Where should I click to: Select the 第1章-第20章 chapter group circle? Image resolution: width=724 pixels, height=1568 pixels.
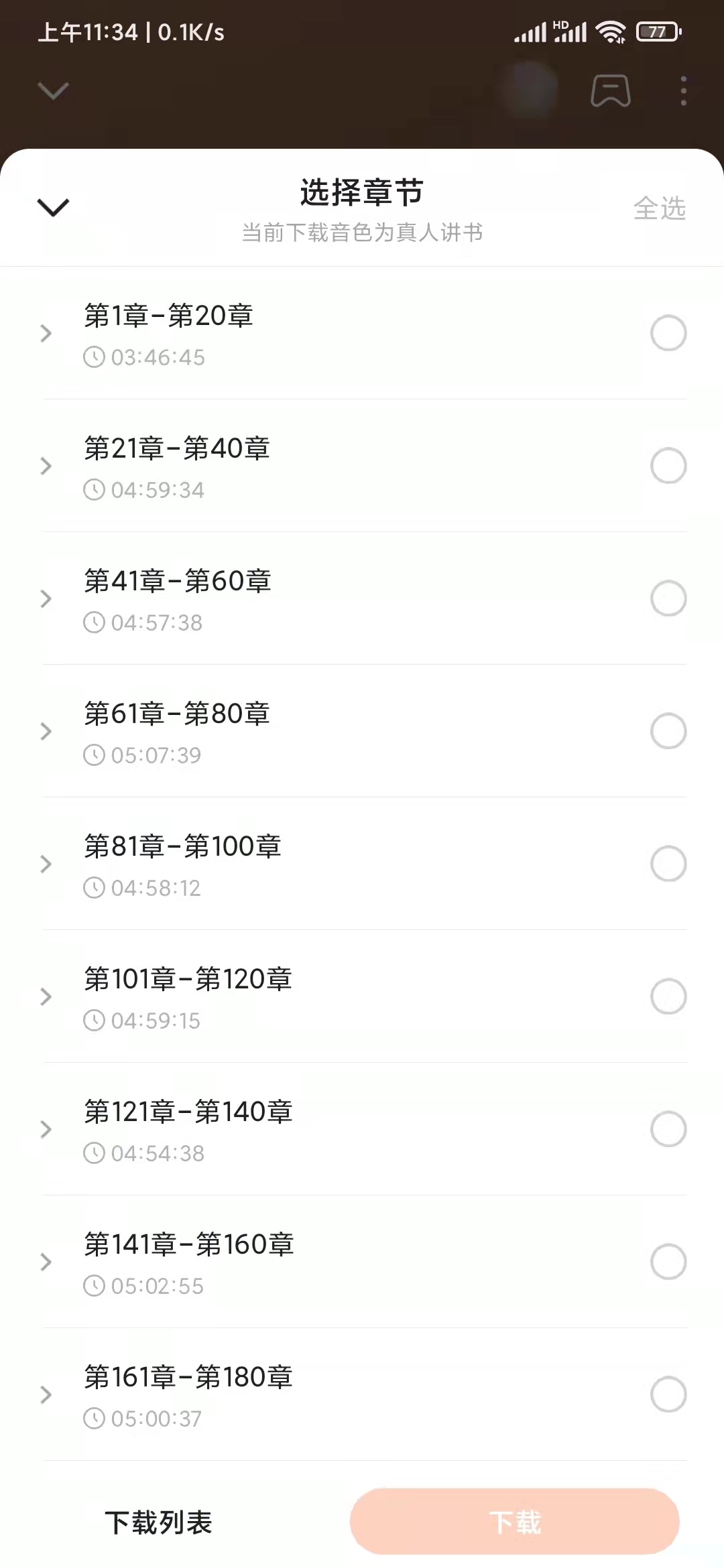(x=668, y=333)
